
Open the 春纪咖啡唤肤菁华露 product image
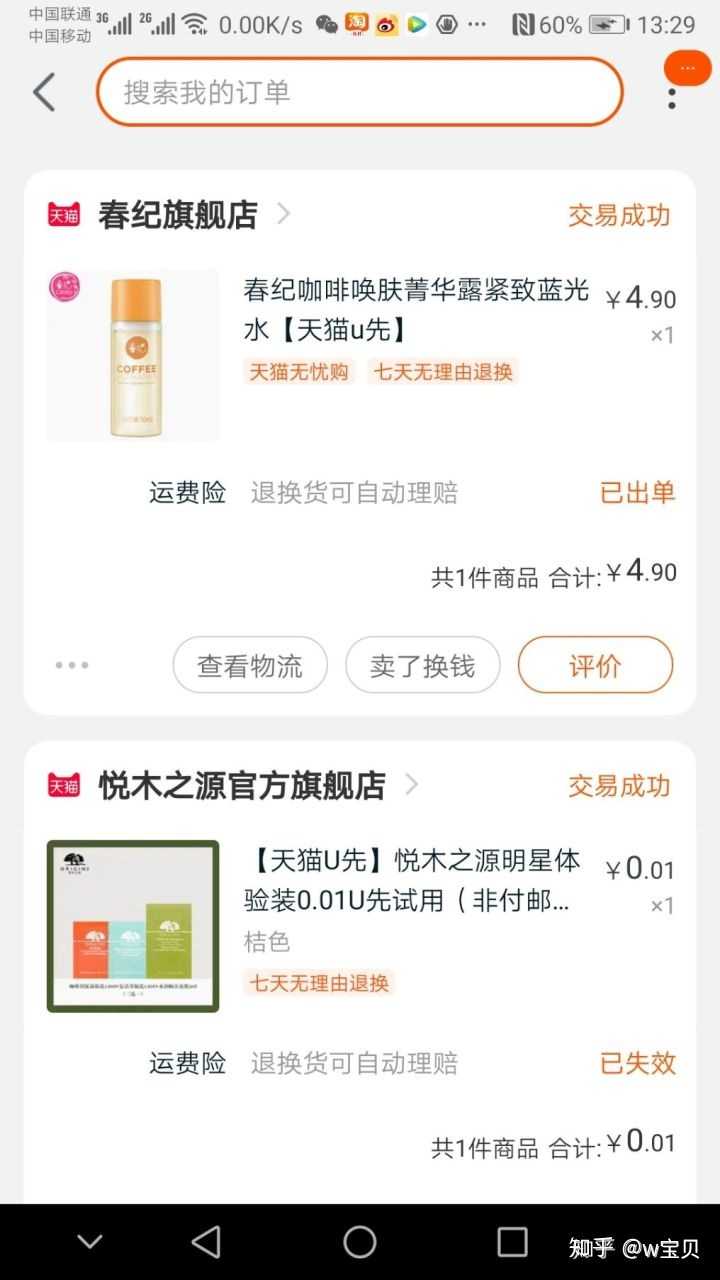pos(133,355)
